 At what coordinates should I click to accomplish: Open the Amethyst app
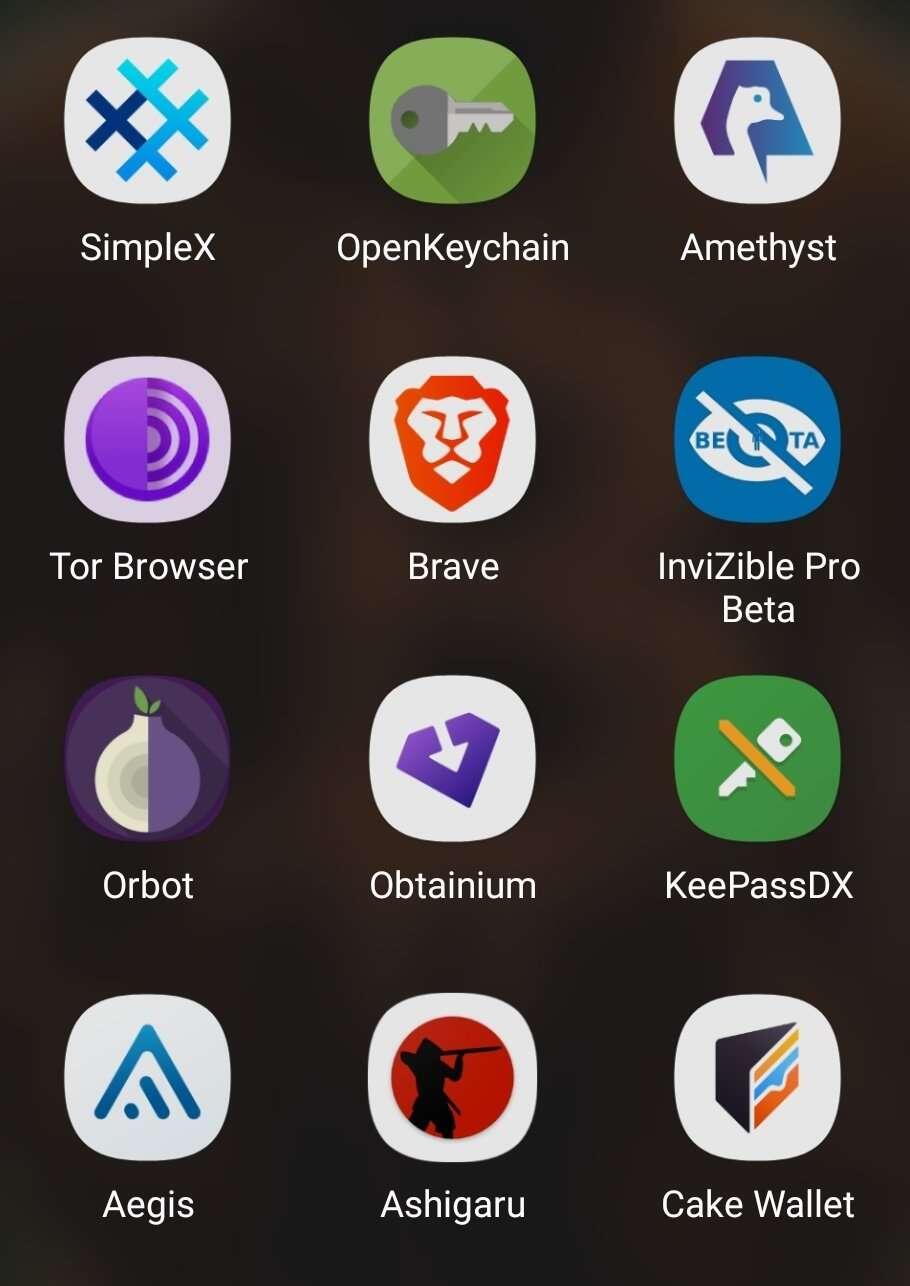point(757,120)
